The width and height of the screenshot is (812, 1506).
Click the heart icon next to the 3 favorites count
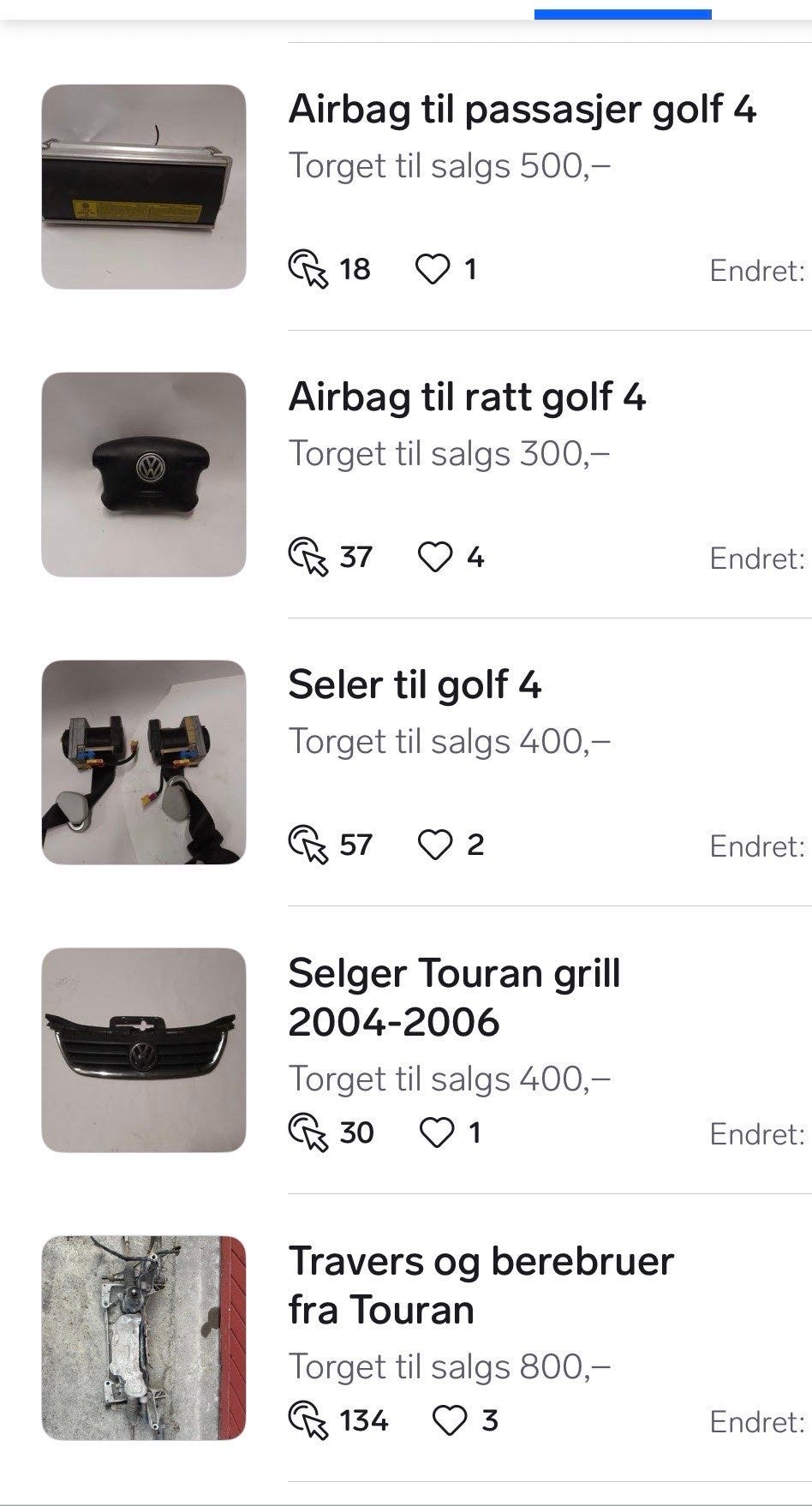coord(451,1417)
